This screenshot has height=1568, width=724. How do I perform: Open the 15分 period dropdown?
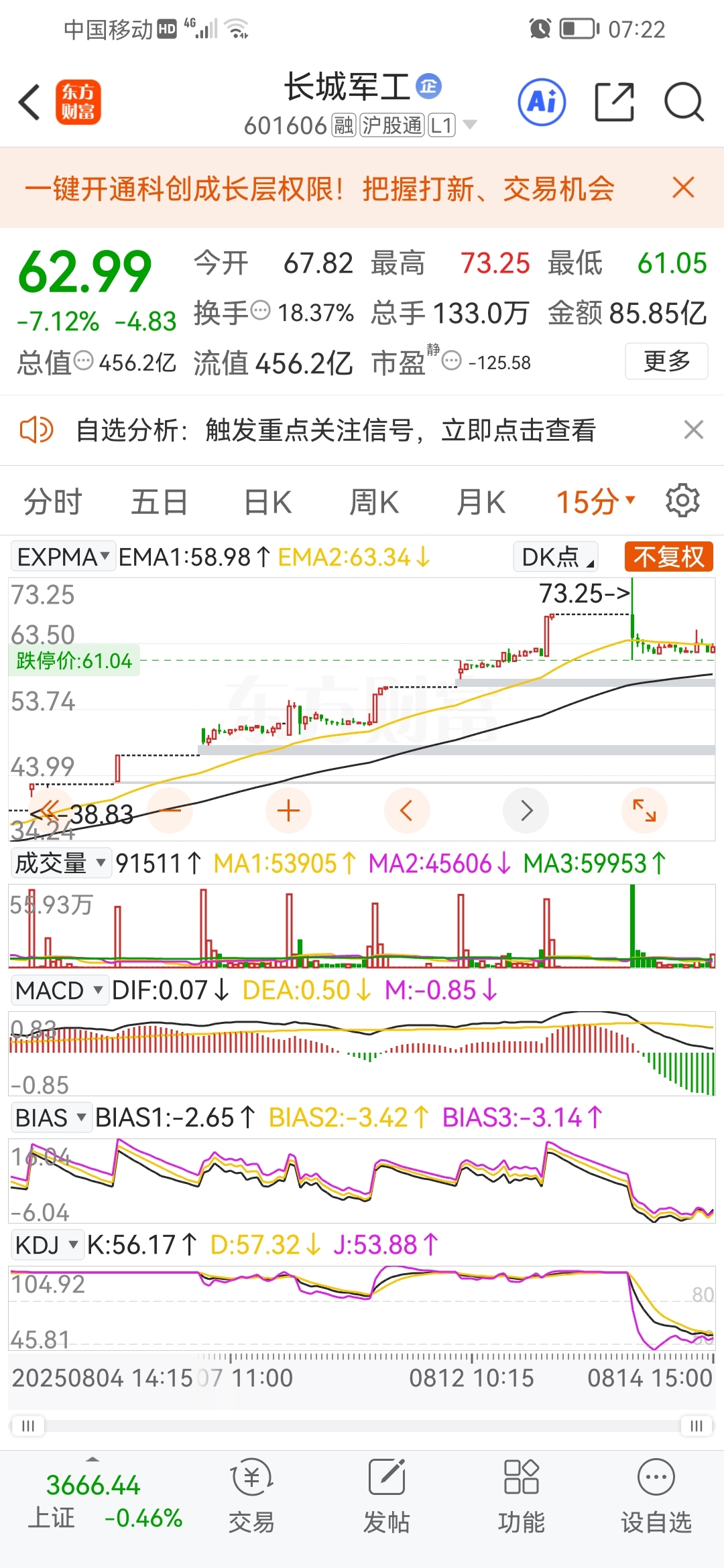point(595,501)
